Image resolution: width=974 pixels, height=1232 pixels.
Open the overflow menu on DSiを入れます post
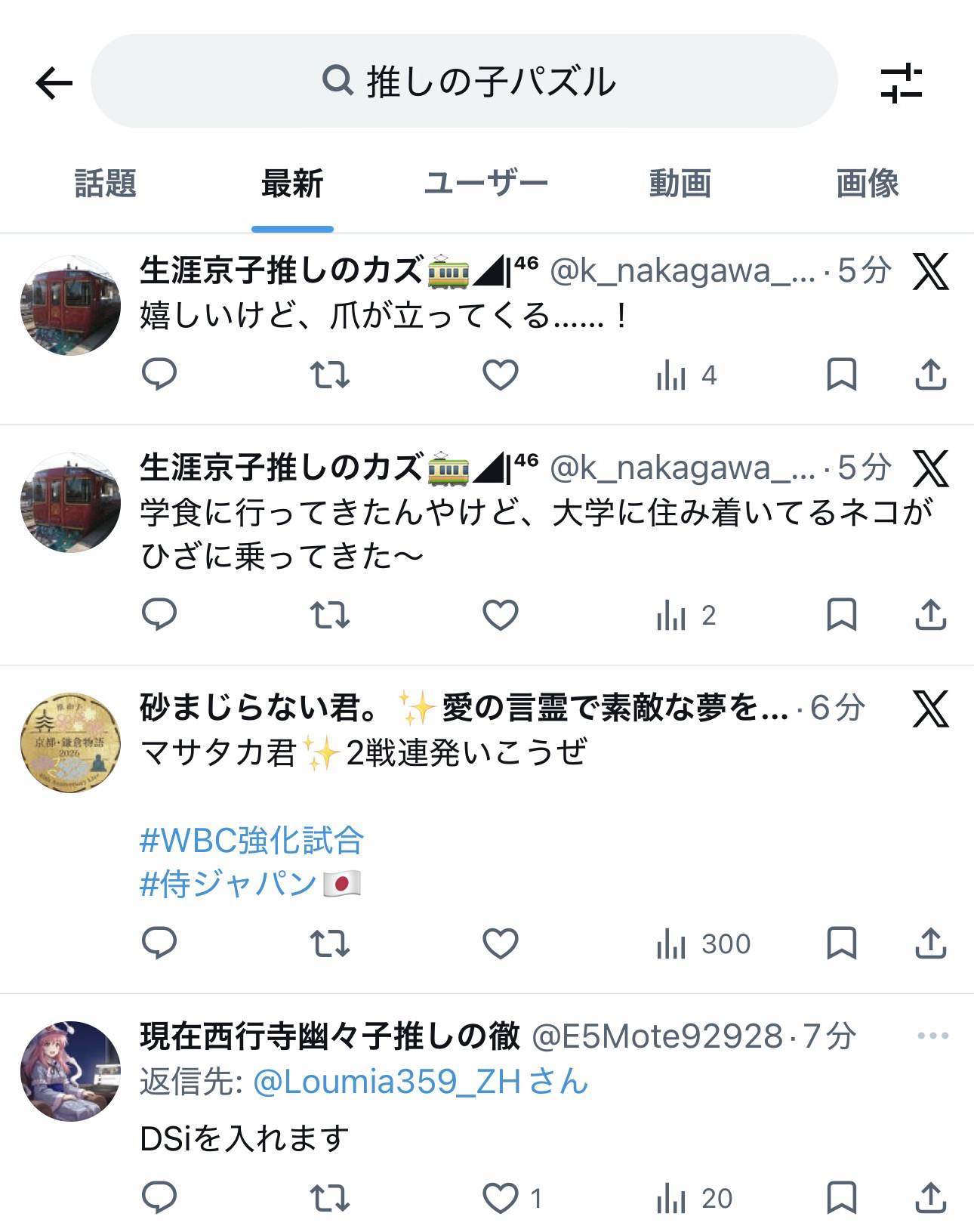(x=932, y=1036)
